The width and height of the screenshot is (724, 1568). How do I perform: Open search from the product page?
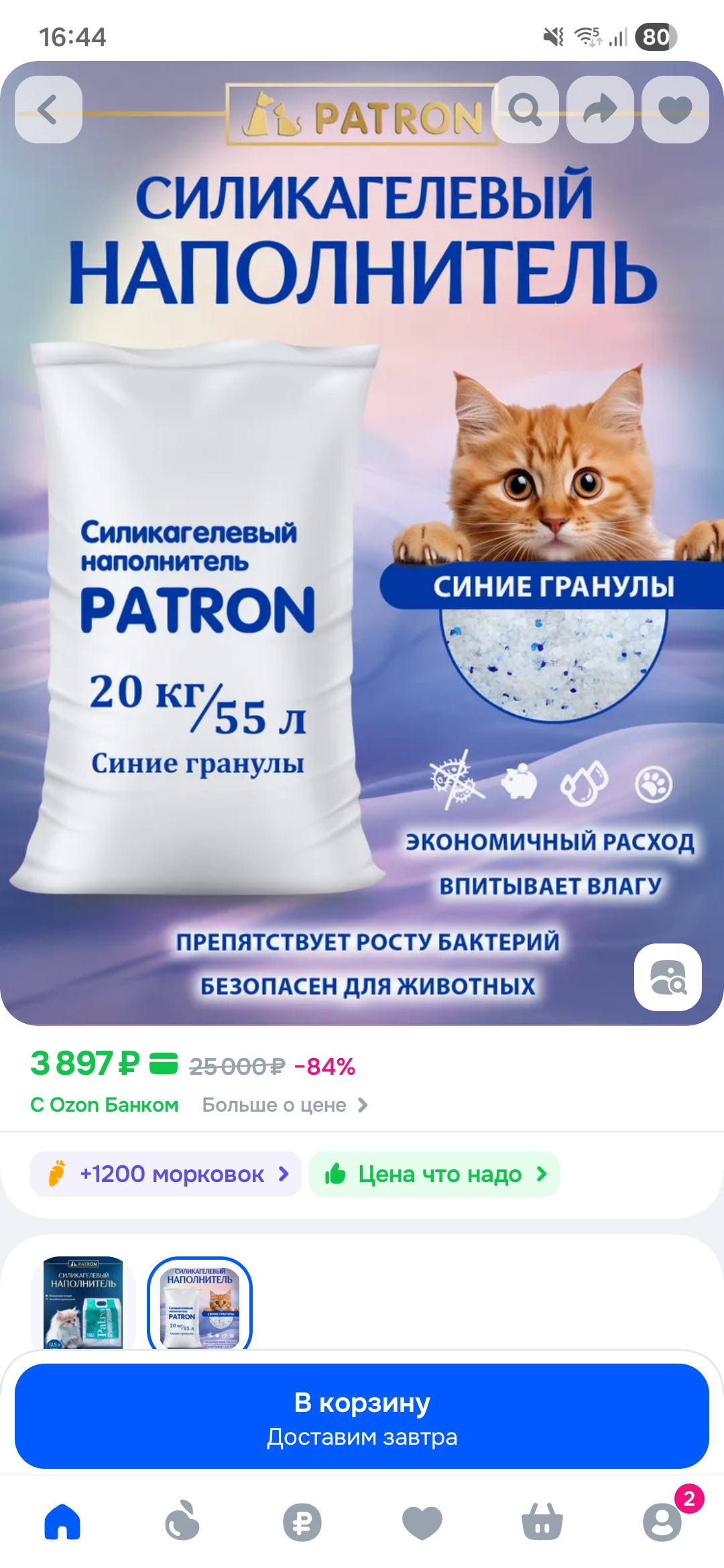pyautogui.click(x=526, y=109)
